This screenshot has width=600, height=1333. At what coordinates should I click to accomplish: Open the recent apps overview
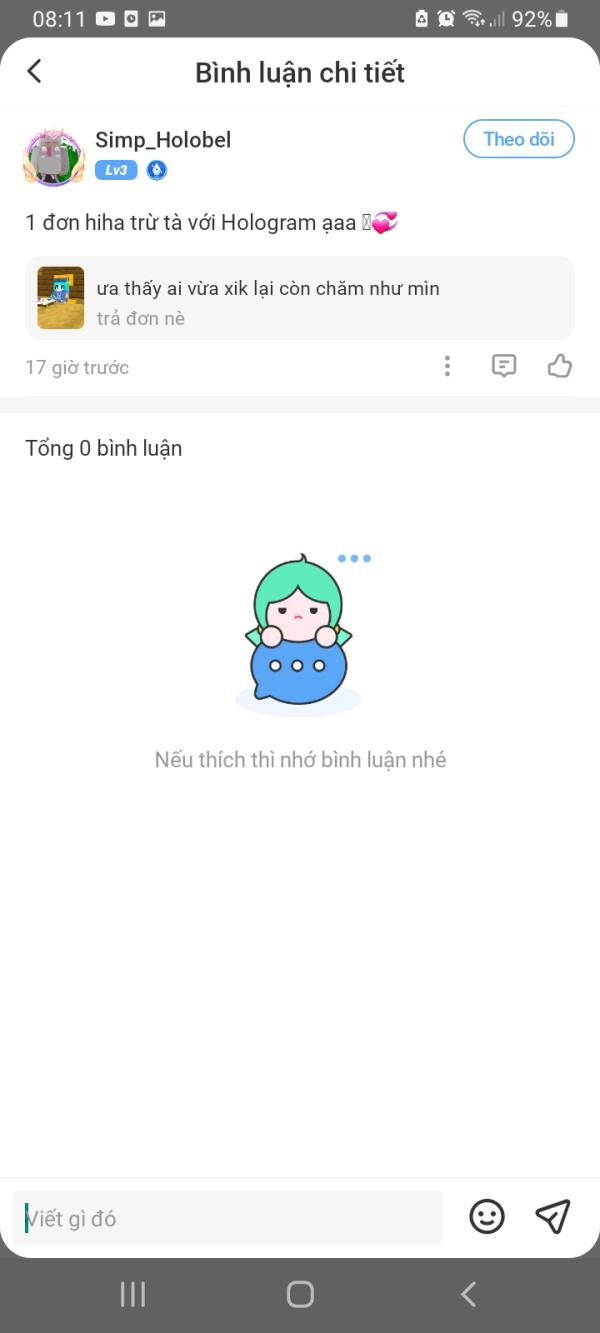133,1294
